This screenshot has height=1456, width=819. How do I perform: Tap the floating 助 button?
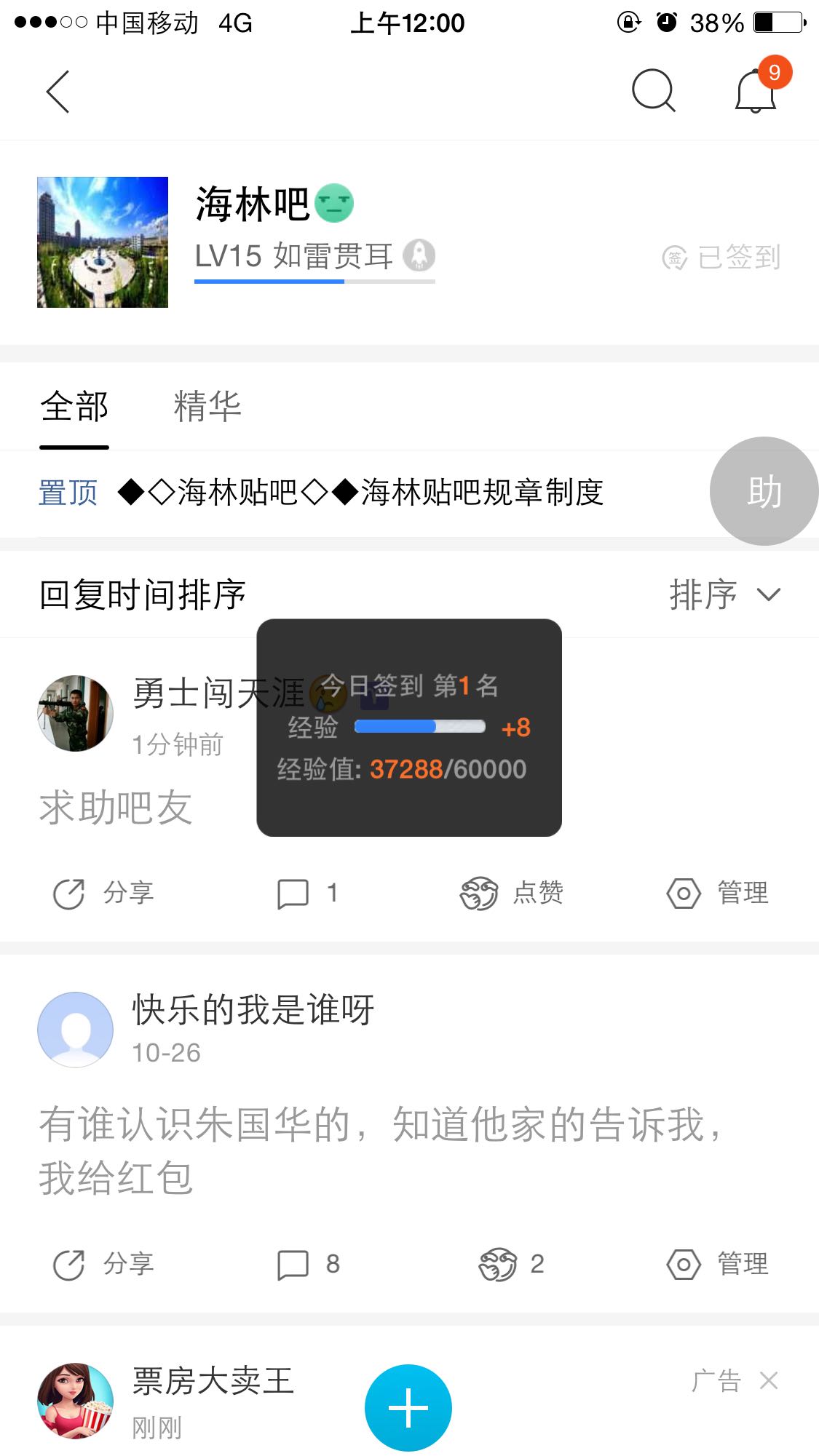click(764, 491)
